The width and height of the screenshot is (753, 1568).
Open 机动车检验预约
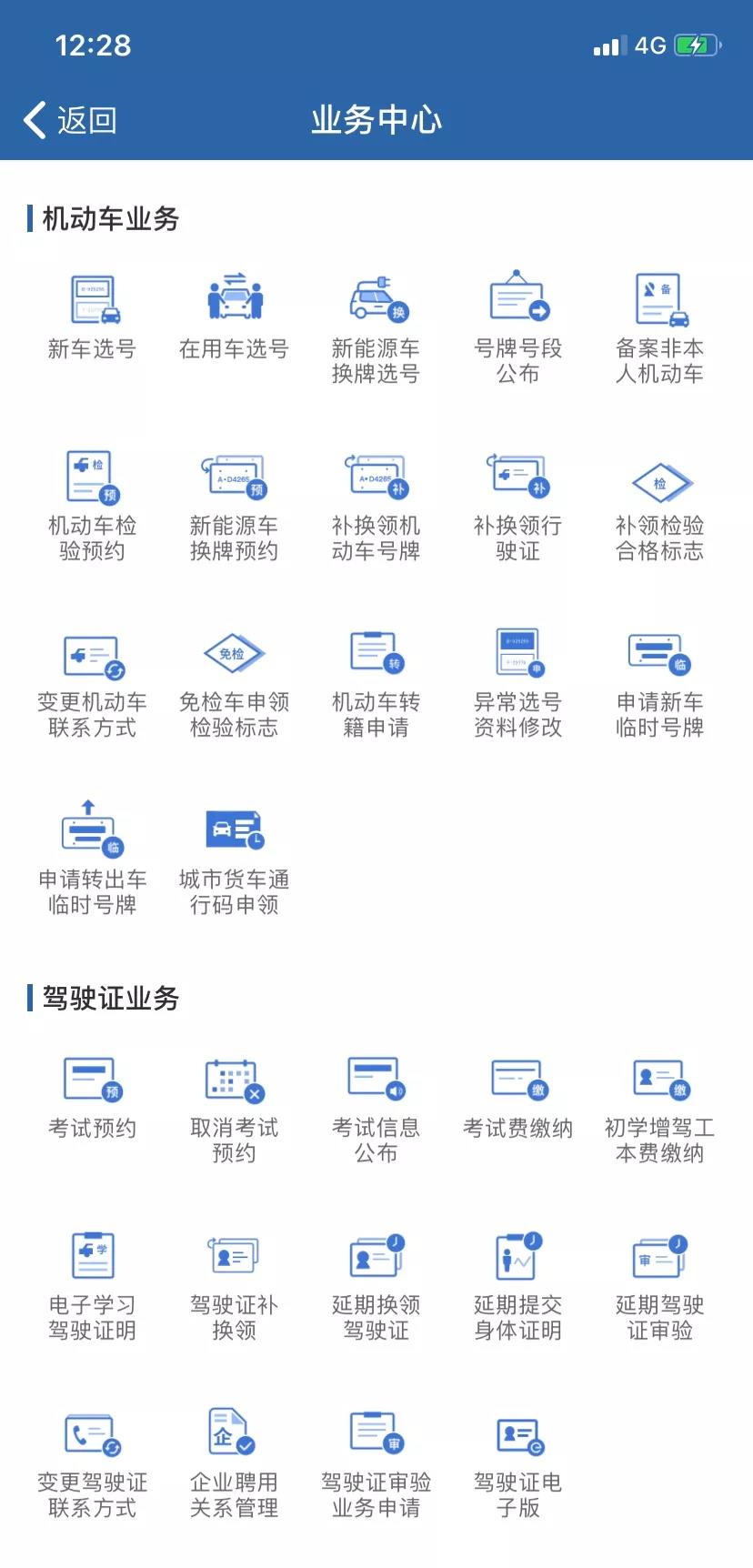pyautogui.click(x=92, y=505)
